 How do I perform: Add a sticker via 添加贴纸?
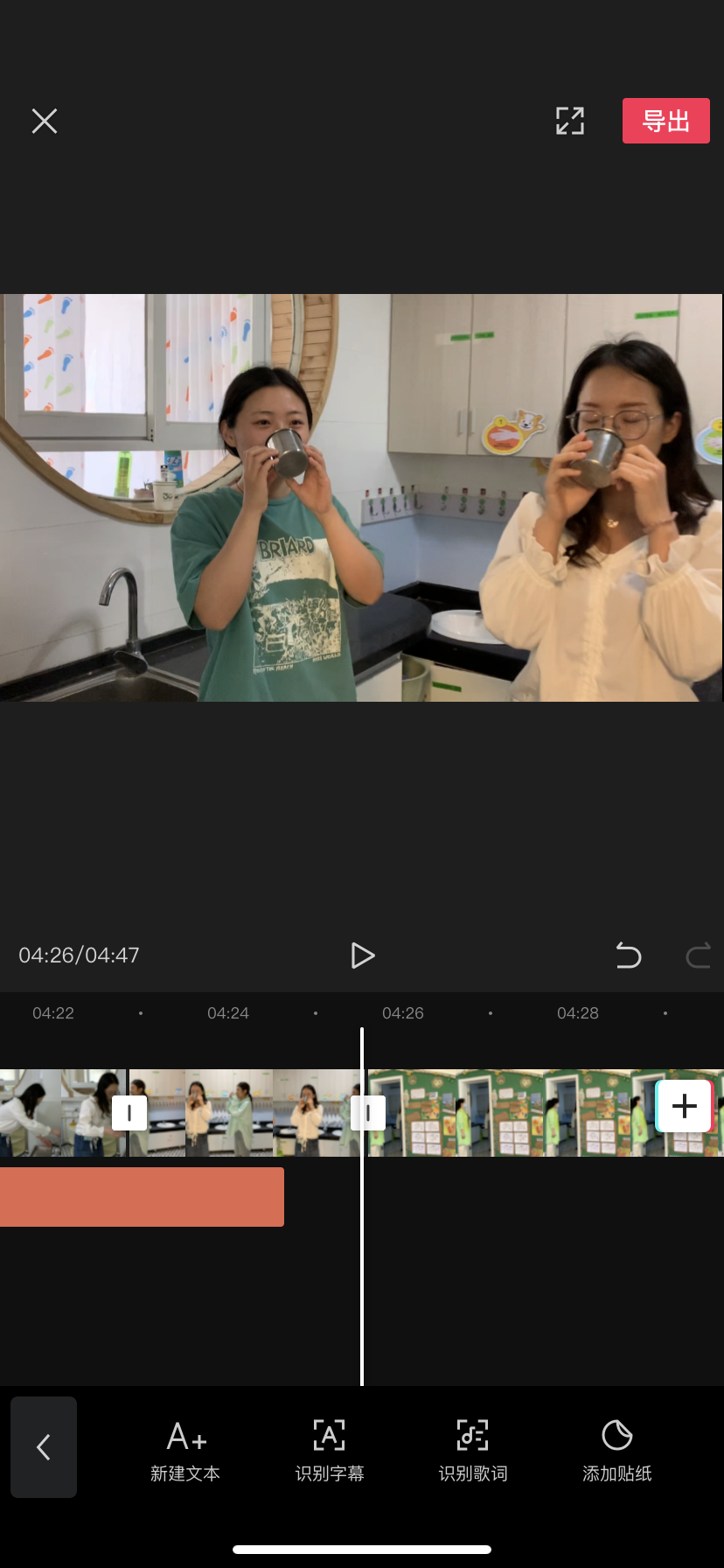617,1452
